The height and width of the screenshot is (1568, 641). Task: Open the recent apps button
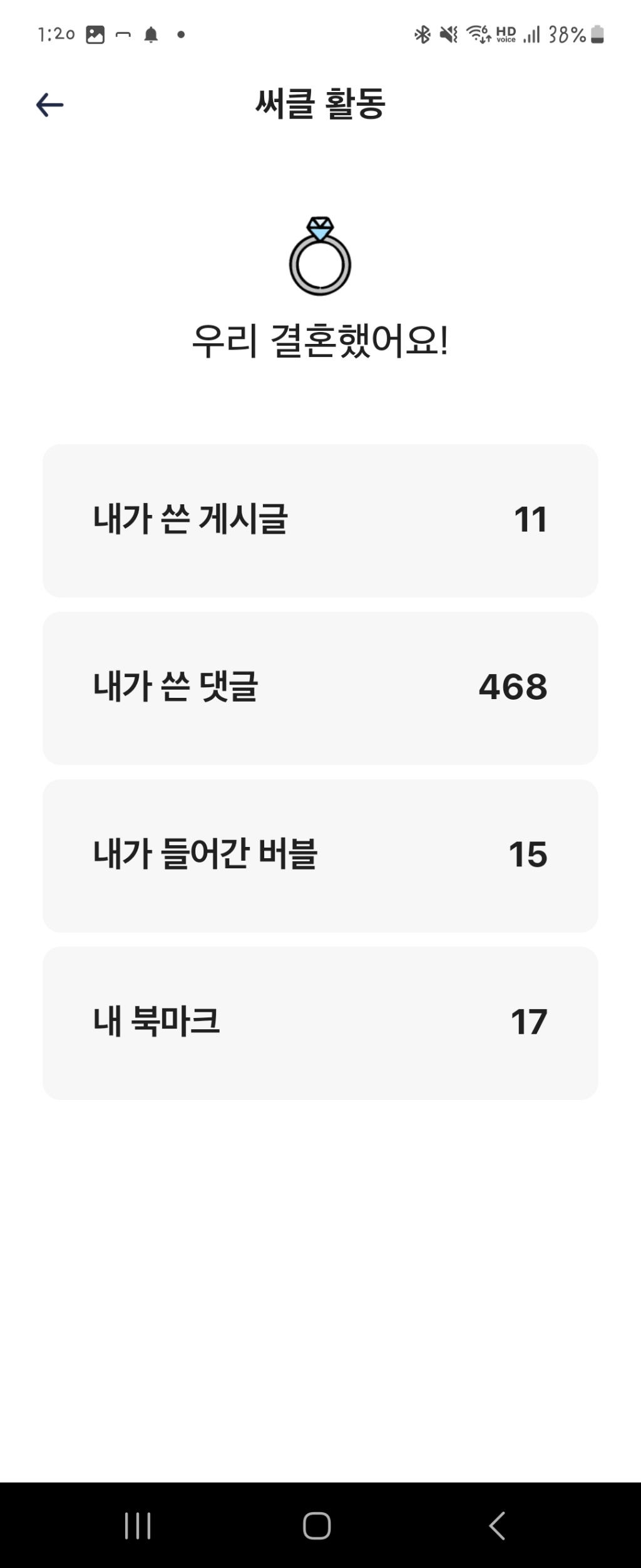[138, 1525]
